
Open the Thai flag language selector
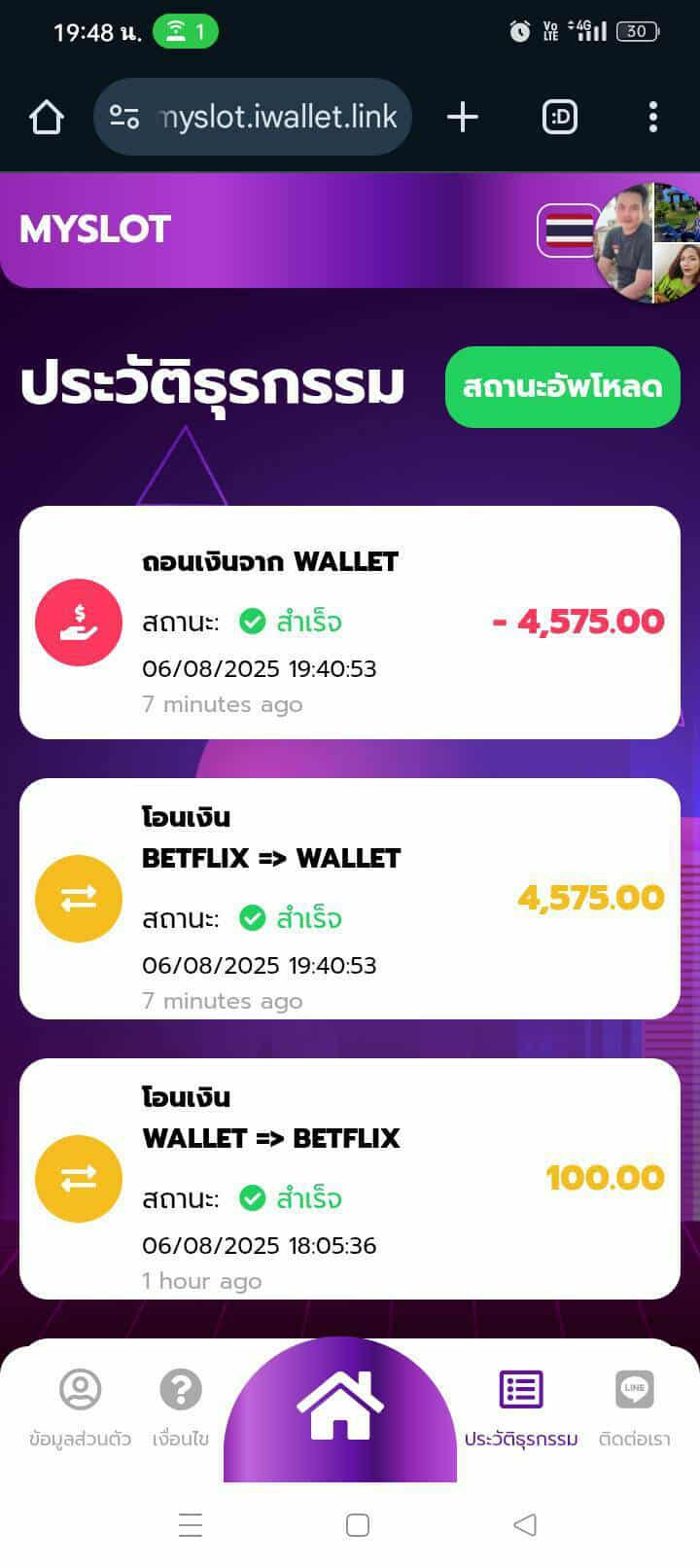click(570, 231)
